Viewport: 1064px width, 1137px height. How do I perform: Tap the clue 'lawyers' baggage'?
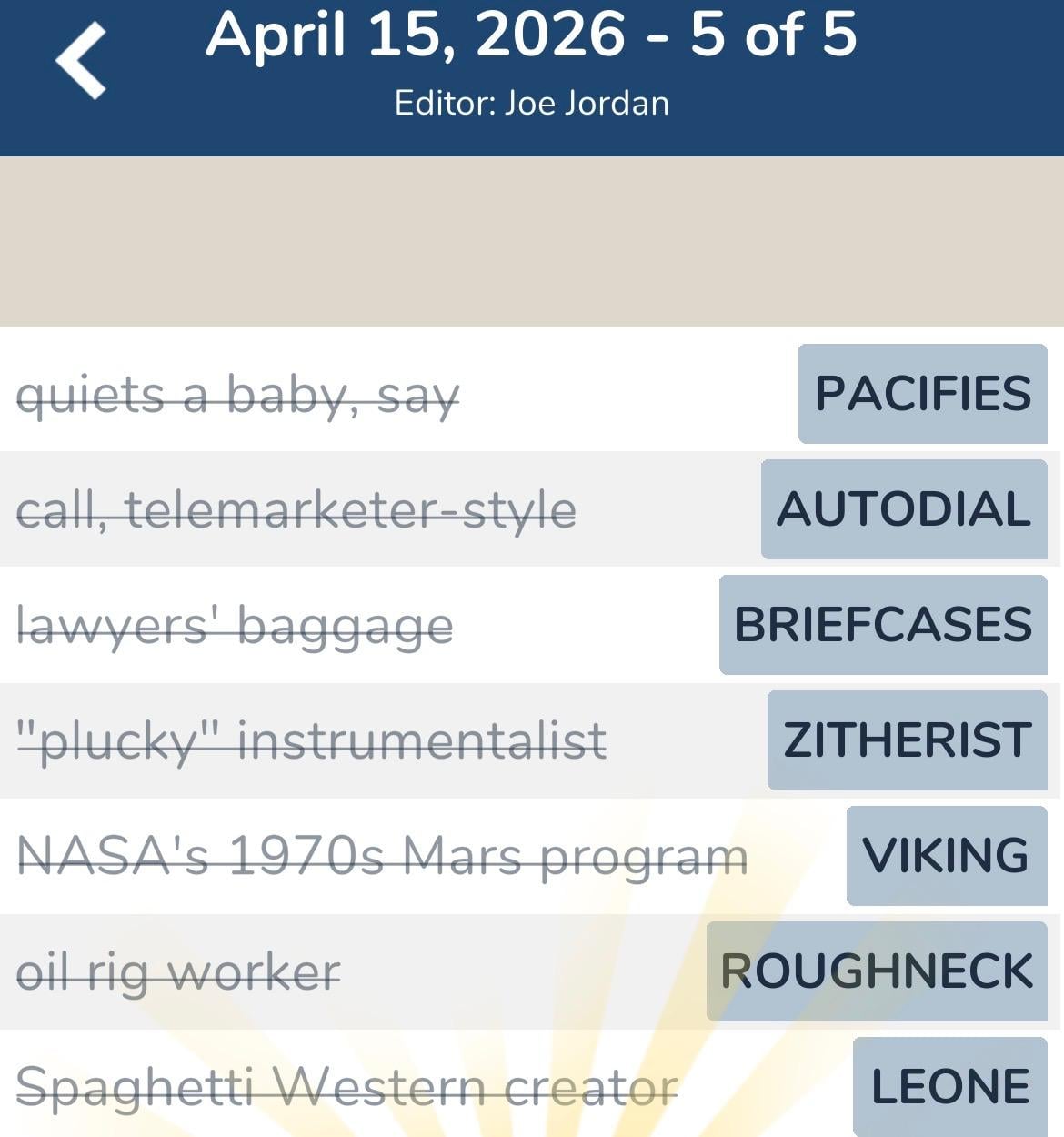click(236, 625)
